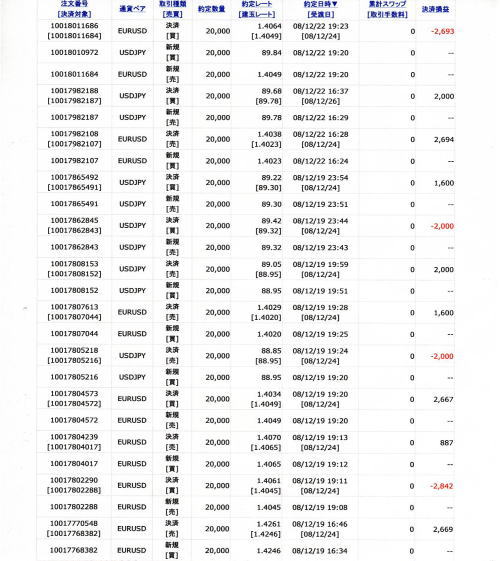Image resolution: width=500 pixels, height=561 pixels.
Task: Sort by 取引種類 column header
Action: click(172, 4)
